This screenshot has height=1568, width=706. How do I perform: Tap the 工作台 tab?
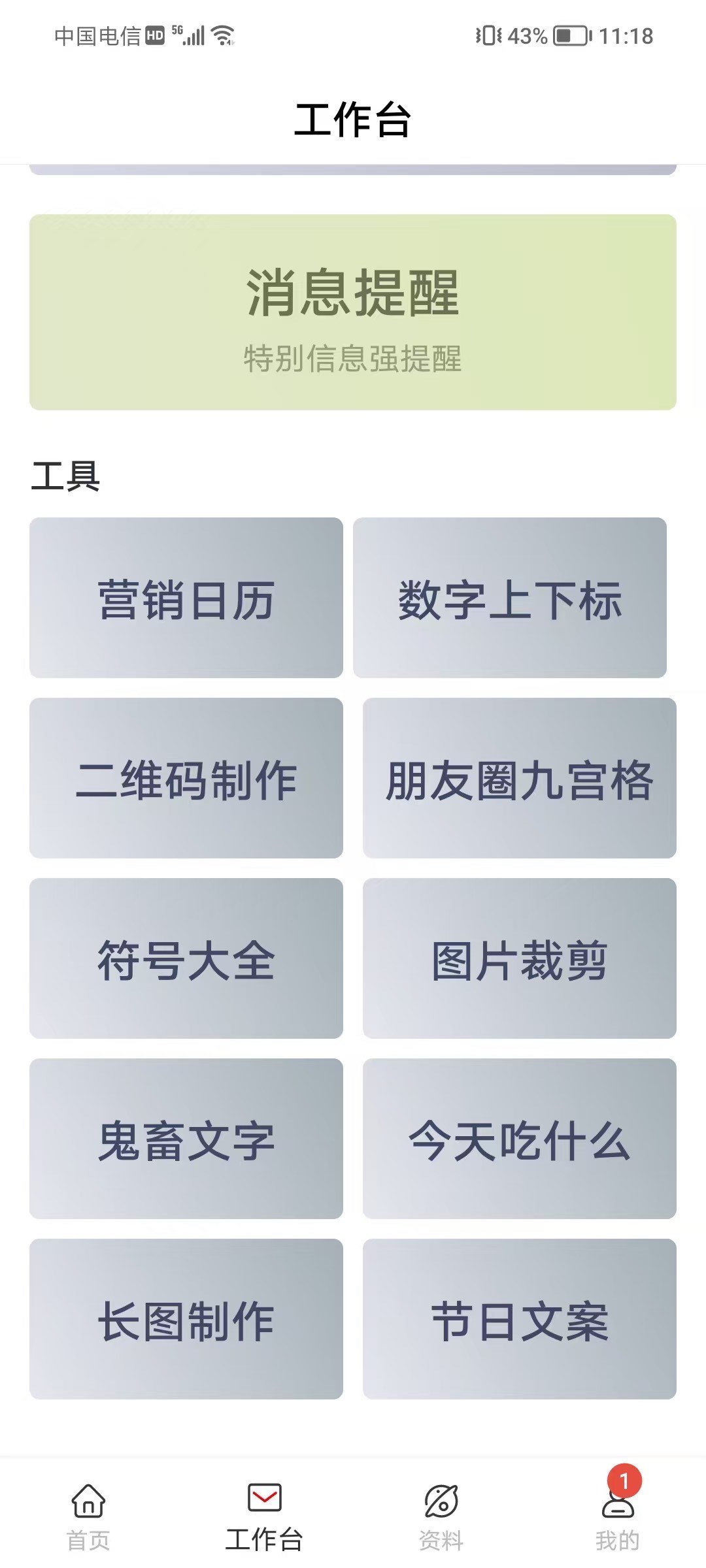coord(264,1516)
